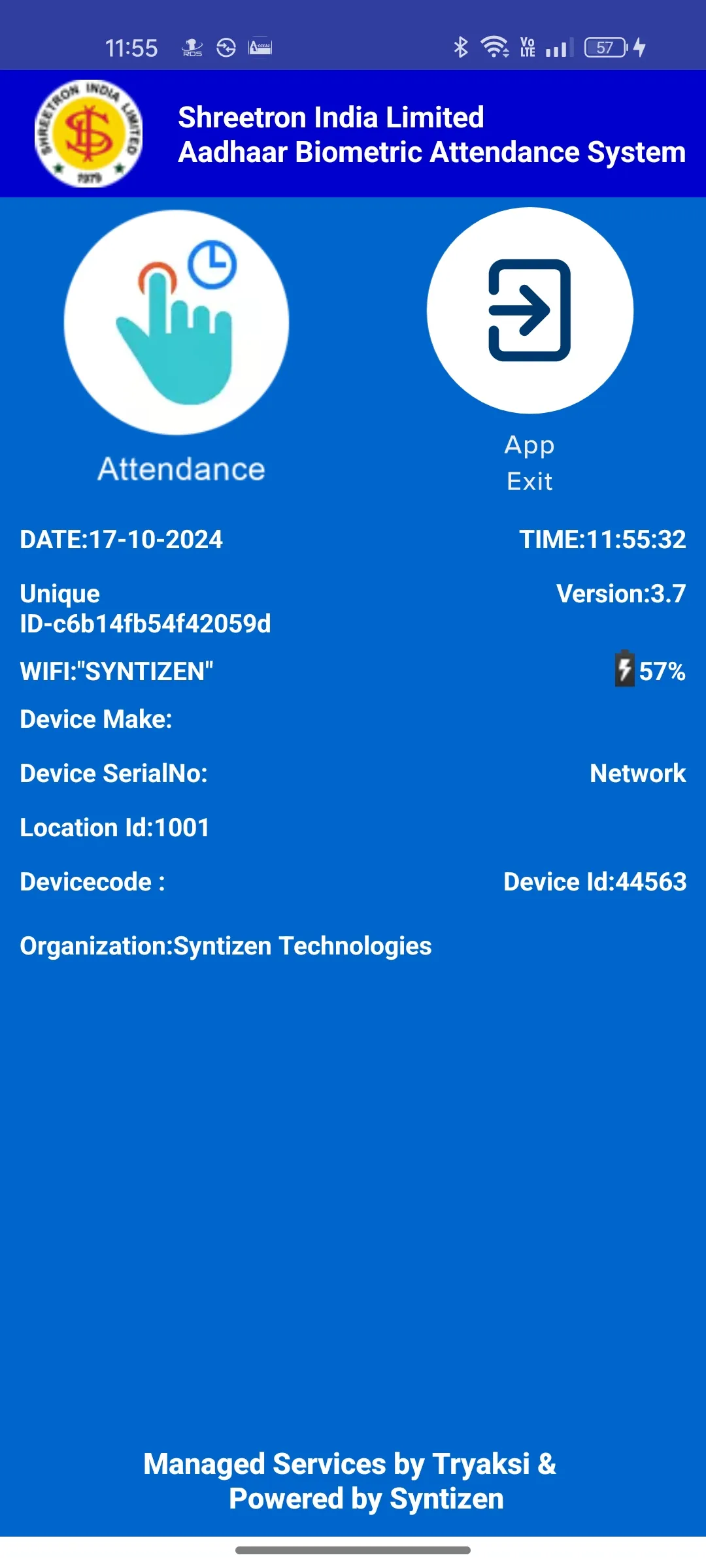This screenshot has width=706, height=1568.
Task: Open the Attendance fingerprint button
Action: [x=176, y=322]
